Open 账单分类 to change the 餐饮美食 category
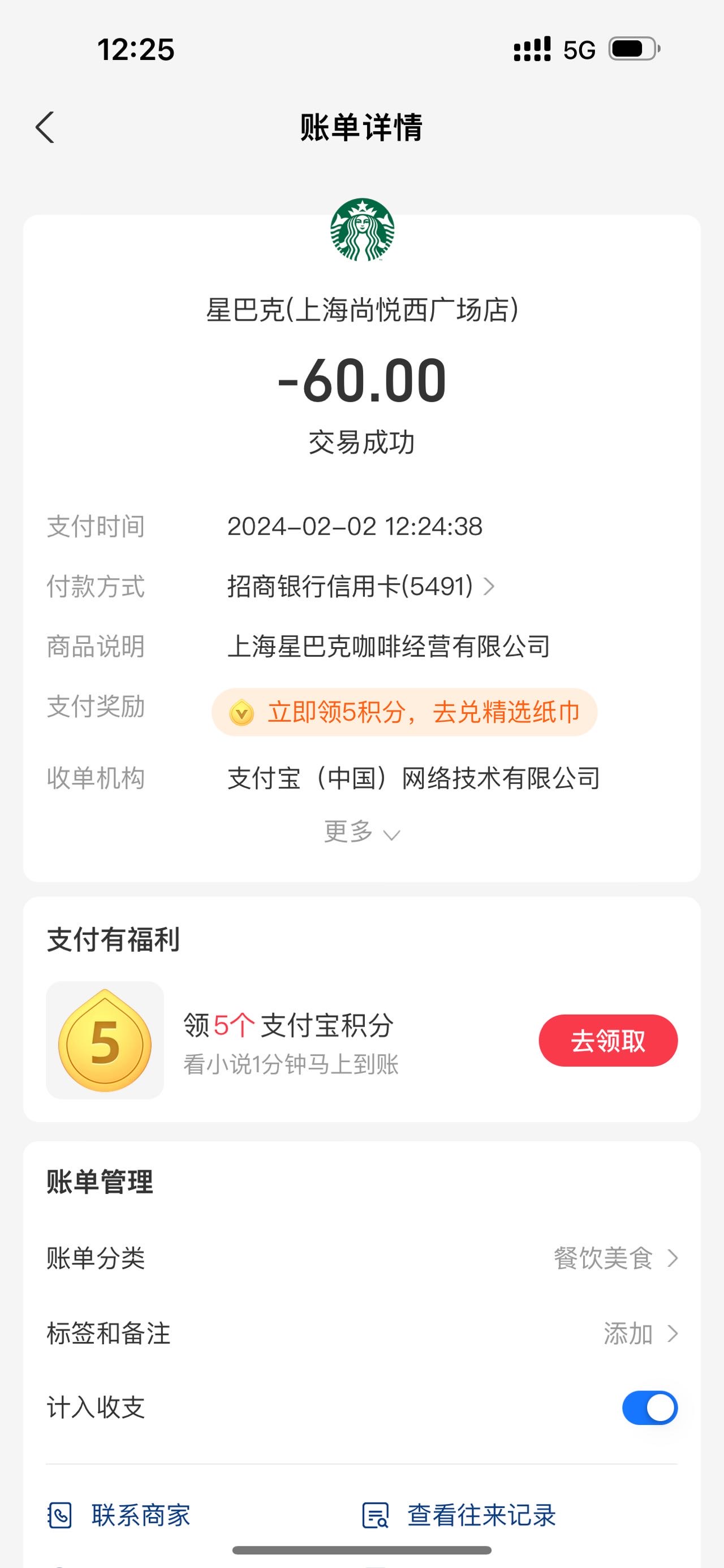This screenshot has width=724, height=1568. 361,1258
